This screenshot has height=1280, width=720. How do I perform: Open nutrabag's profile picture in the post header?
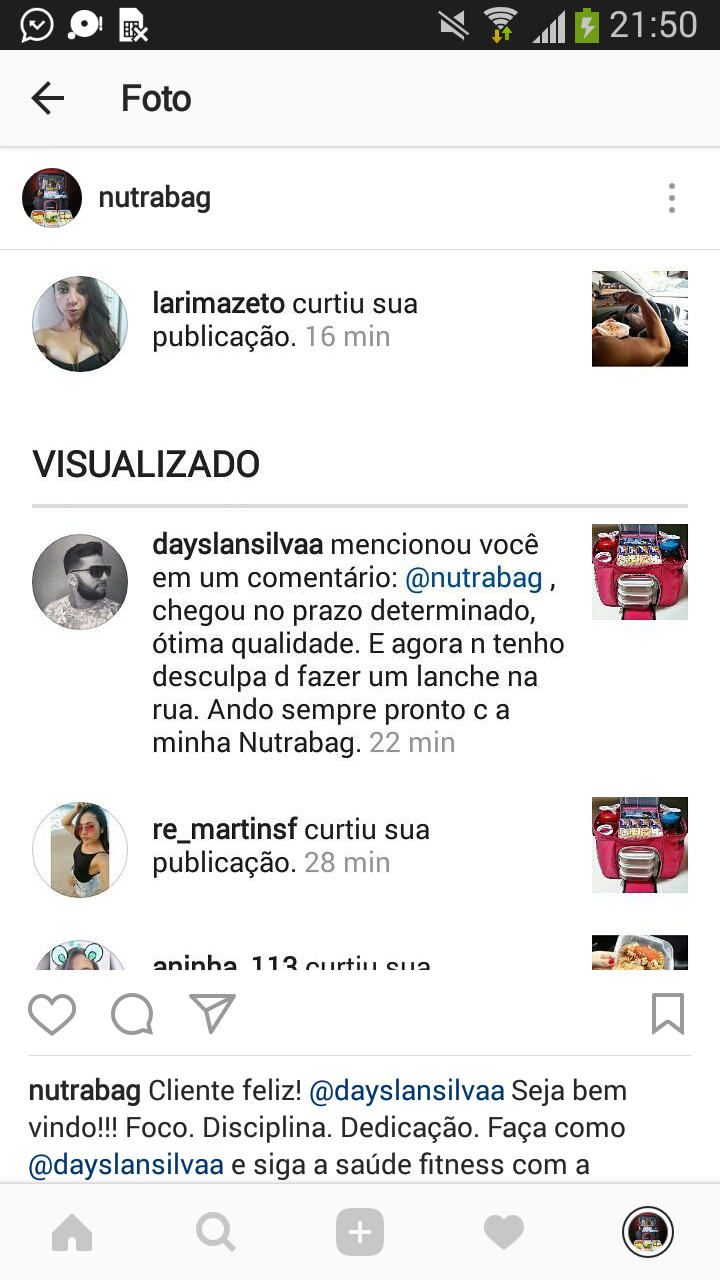coord(52,198)
